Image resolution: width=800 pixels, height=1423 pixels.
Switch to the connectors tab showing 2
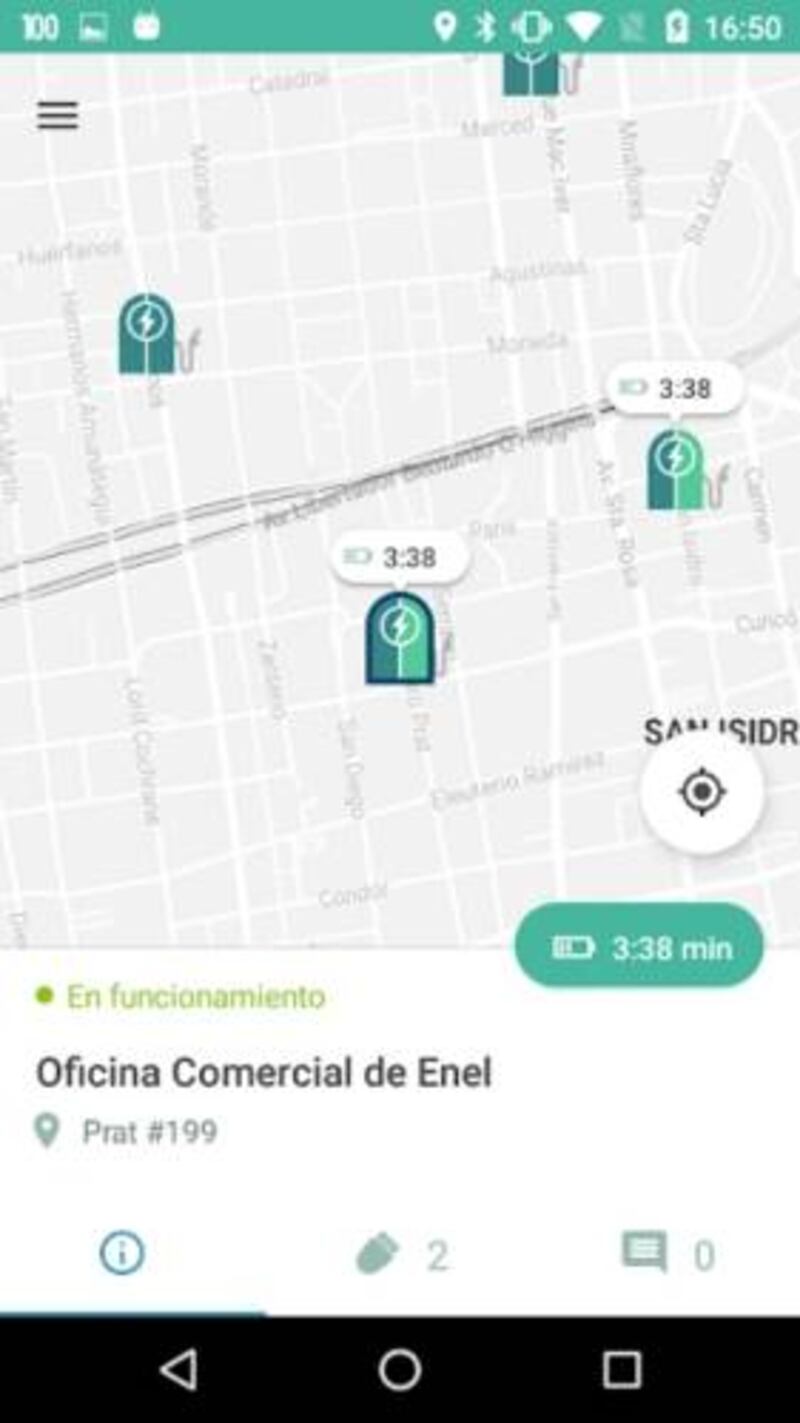pyautogui.click(x=401, y=1254)
